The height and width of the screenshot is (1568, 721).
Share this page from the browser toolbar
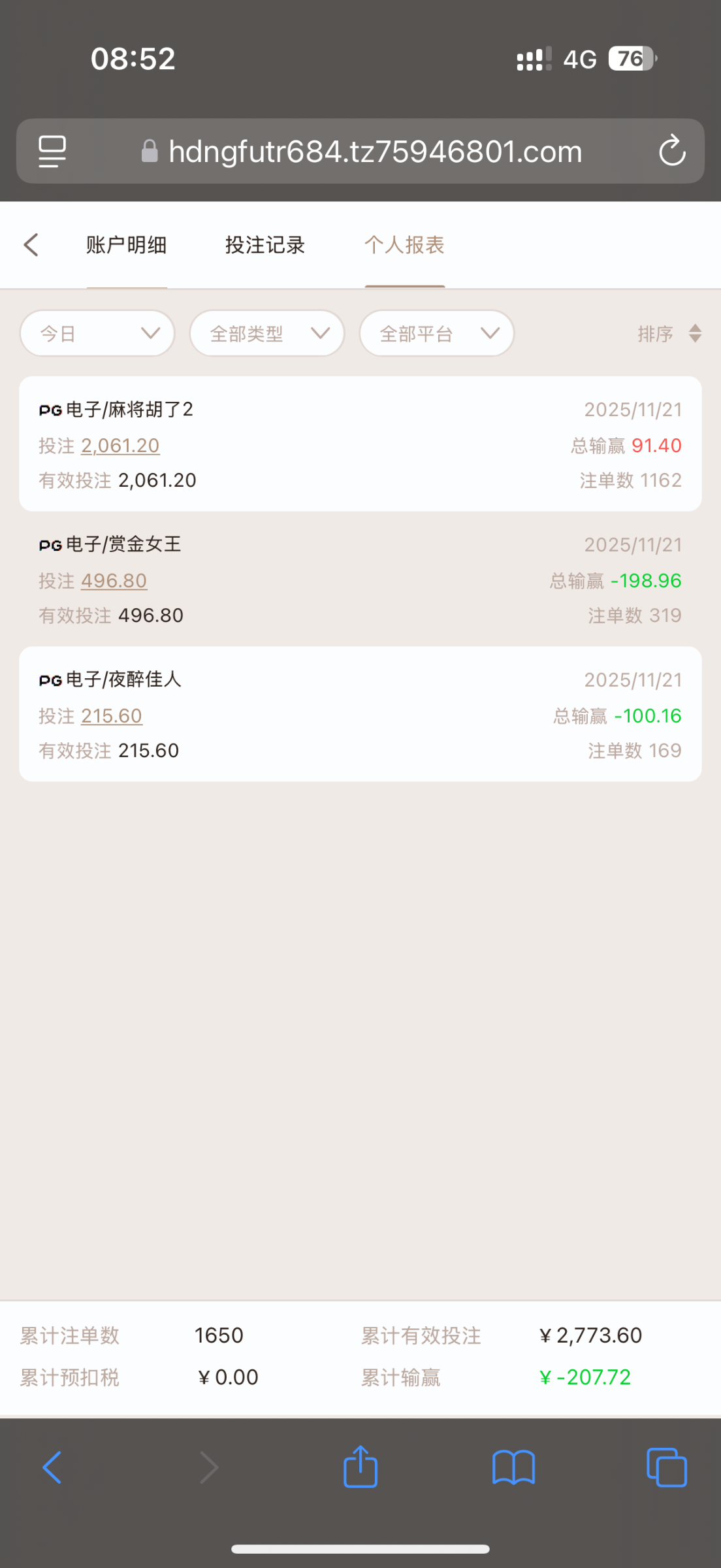coord(360,1467)
